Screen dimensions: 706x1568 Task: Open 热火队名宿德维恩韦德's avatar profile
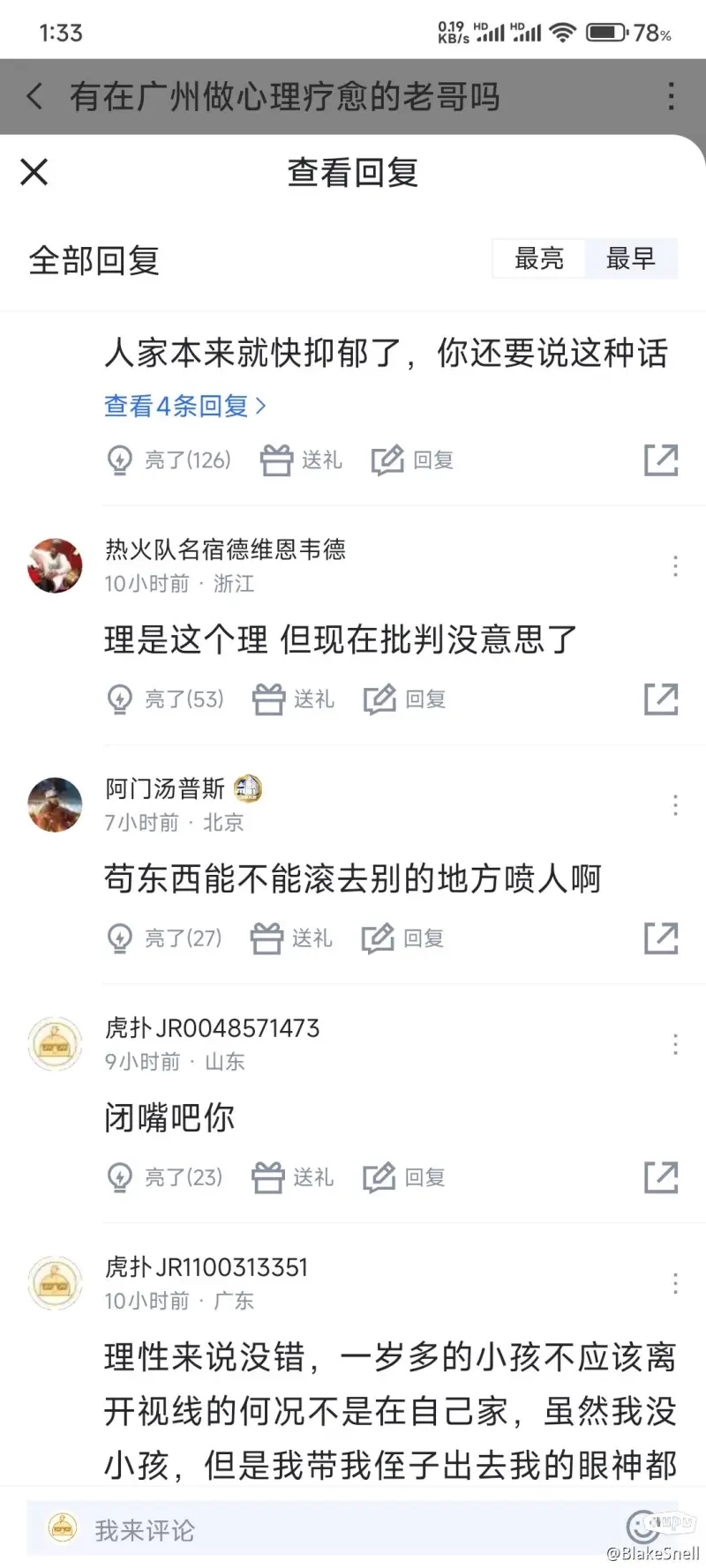[55, 565]
